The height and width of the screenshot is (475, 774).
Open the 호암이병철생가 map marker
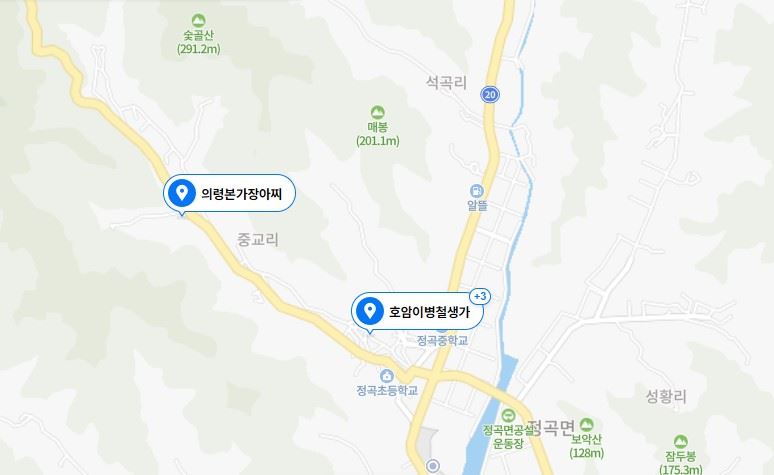[417, 311]
